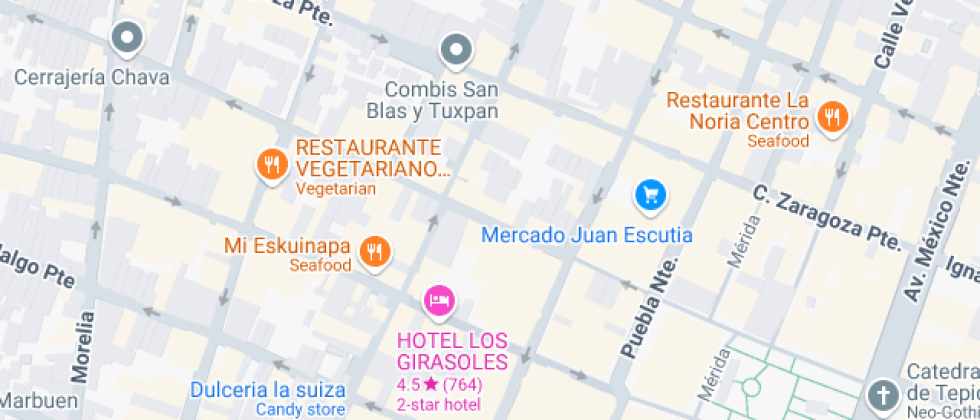Open Dulceria la suiza candy store

(x=268, y=390)
